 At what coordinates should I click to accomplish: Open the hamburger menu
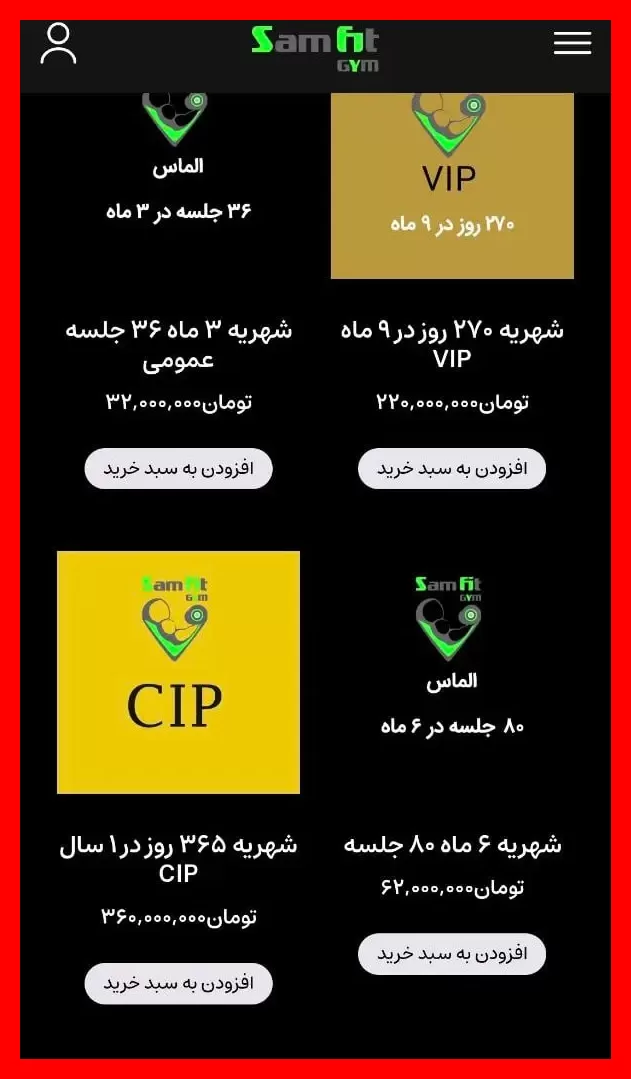pos(573,43)
